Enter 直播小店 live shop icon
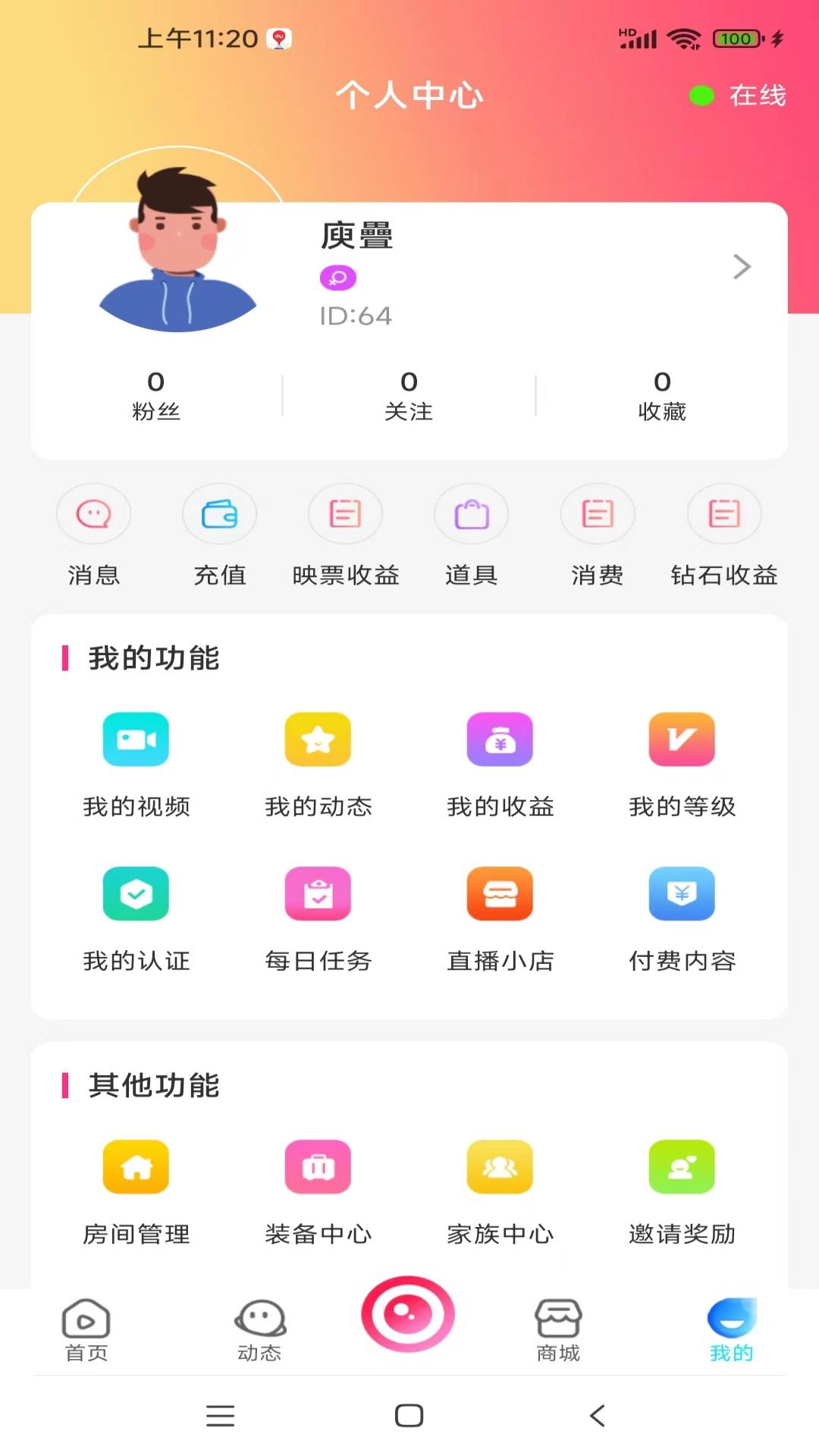The image size is (819, 1456). (500, 894)
